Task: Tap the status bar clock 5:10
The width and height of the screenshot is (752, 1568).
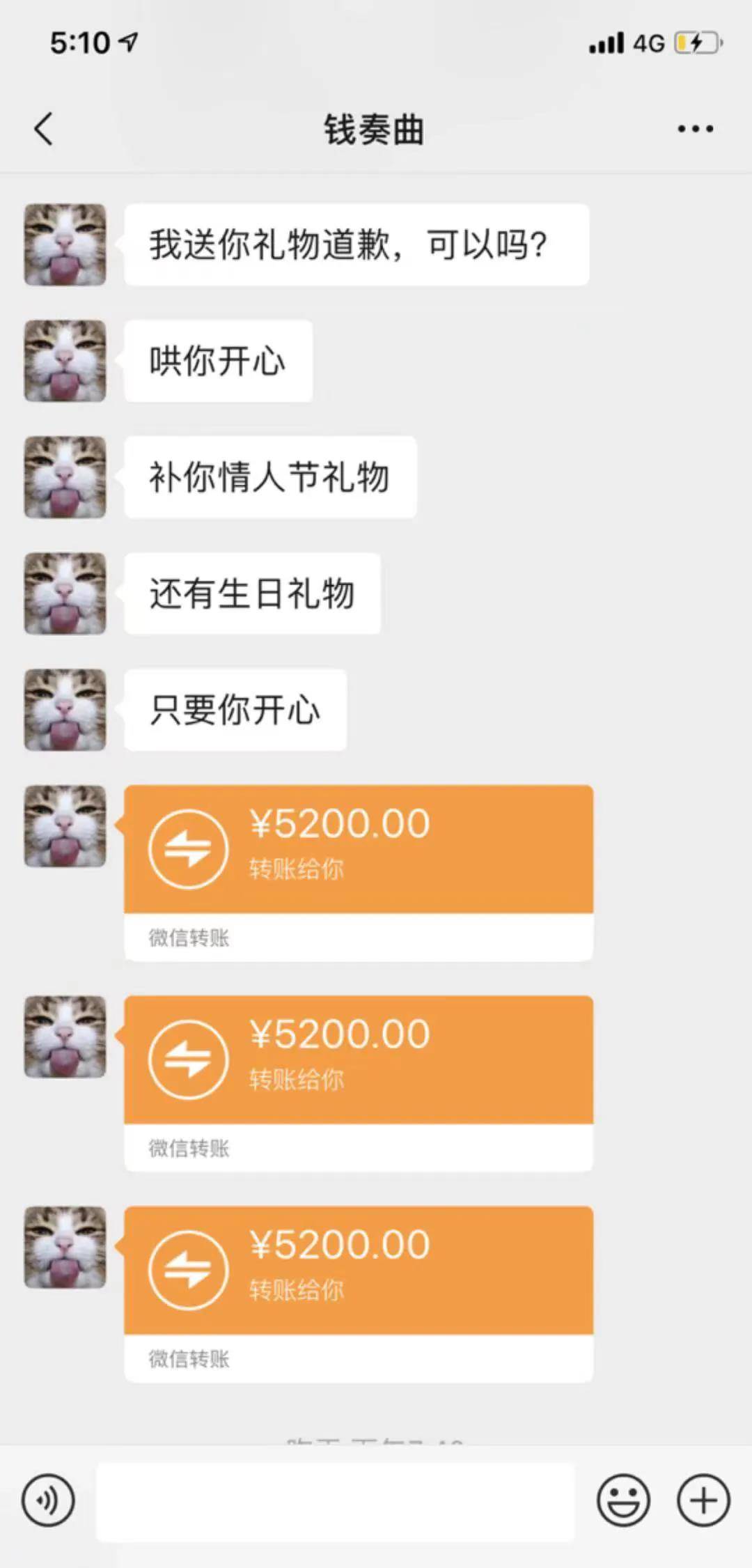Action: pos(78,42)
